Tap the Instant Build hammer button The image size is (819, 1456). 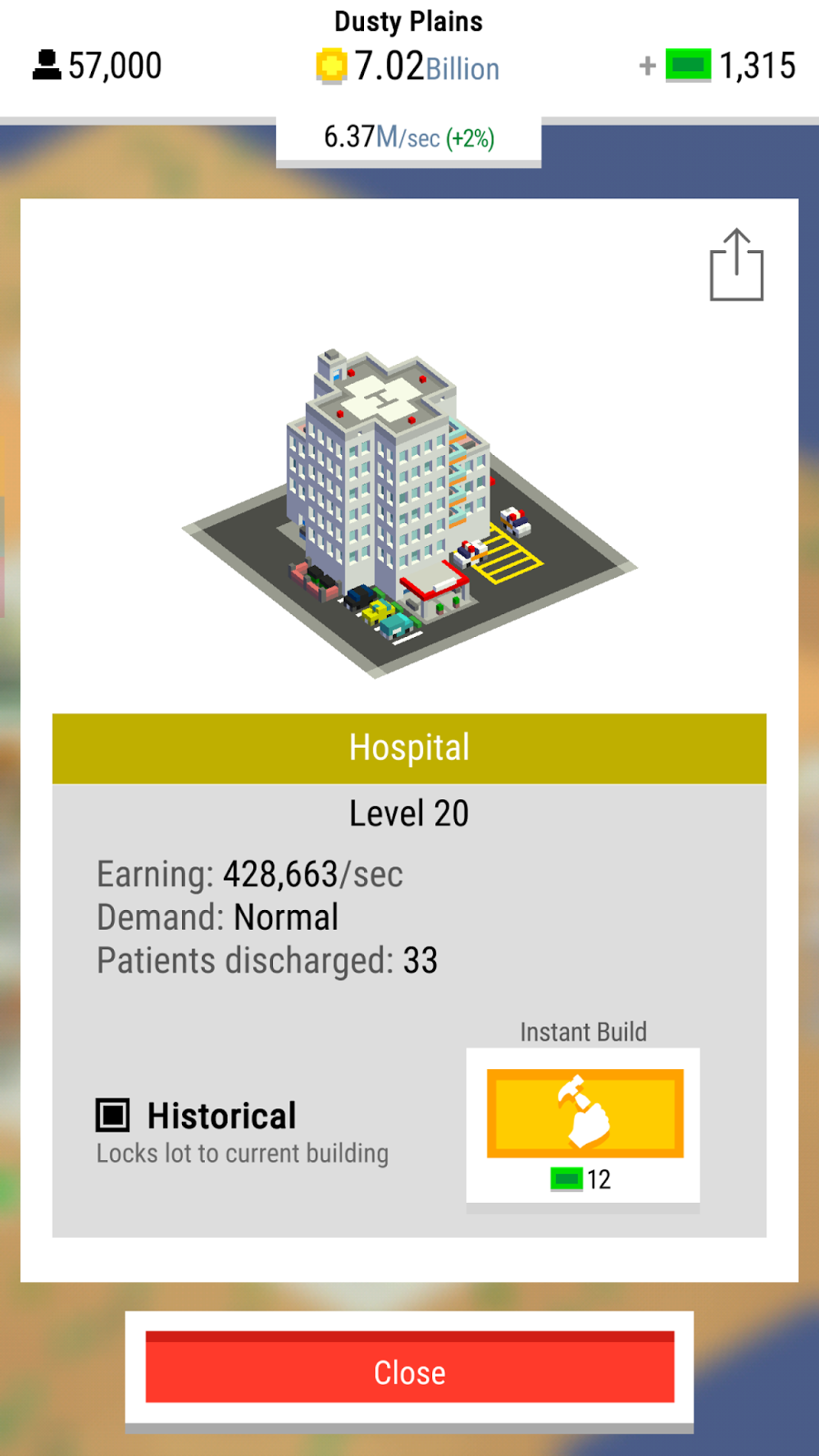pos(584,1113)
